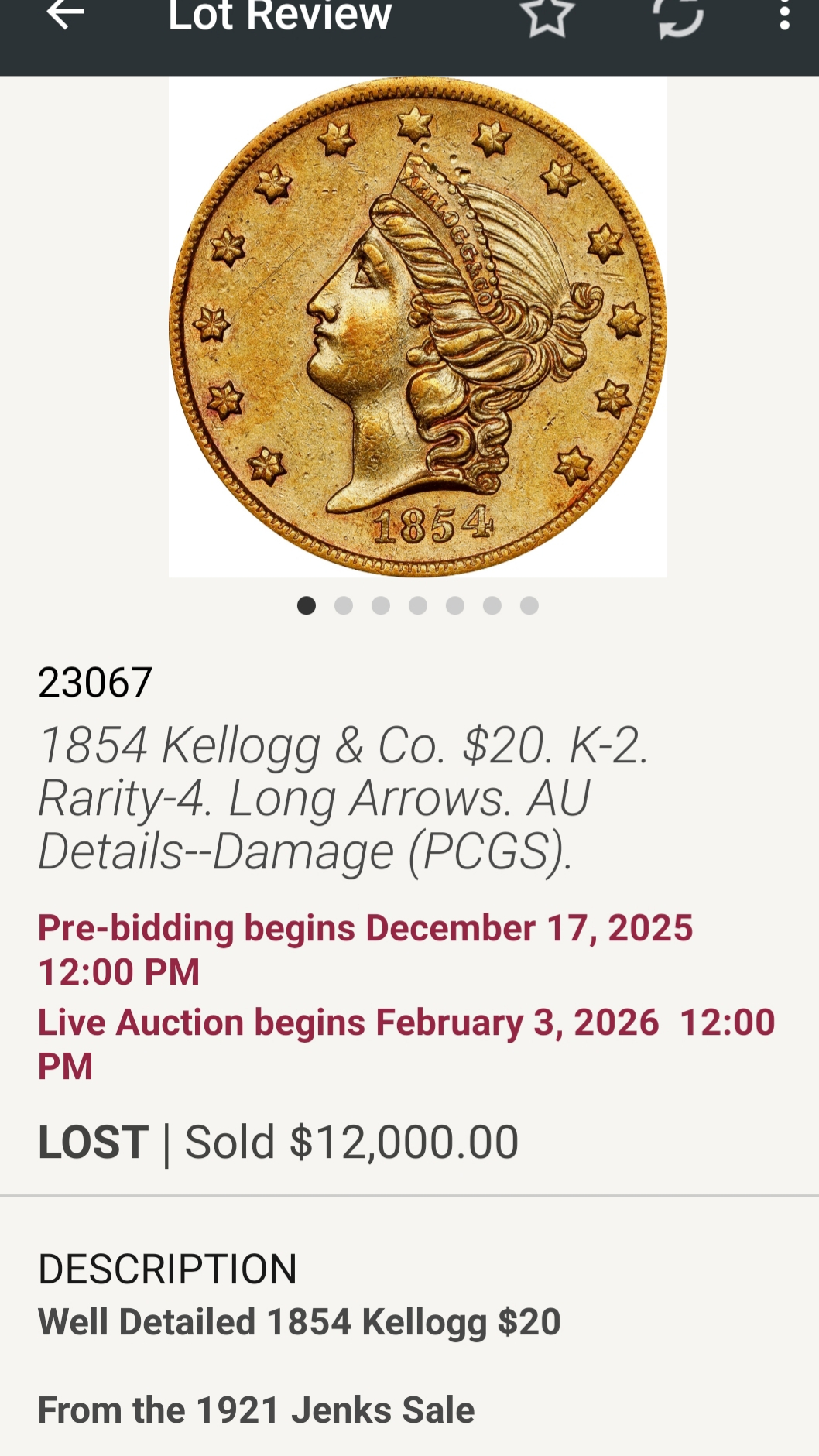Go back from Lot Review
The width and height of the screenshot is (819, 1456).
point(65,15)
